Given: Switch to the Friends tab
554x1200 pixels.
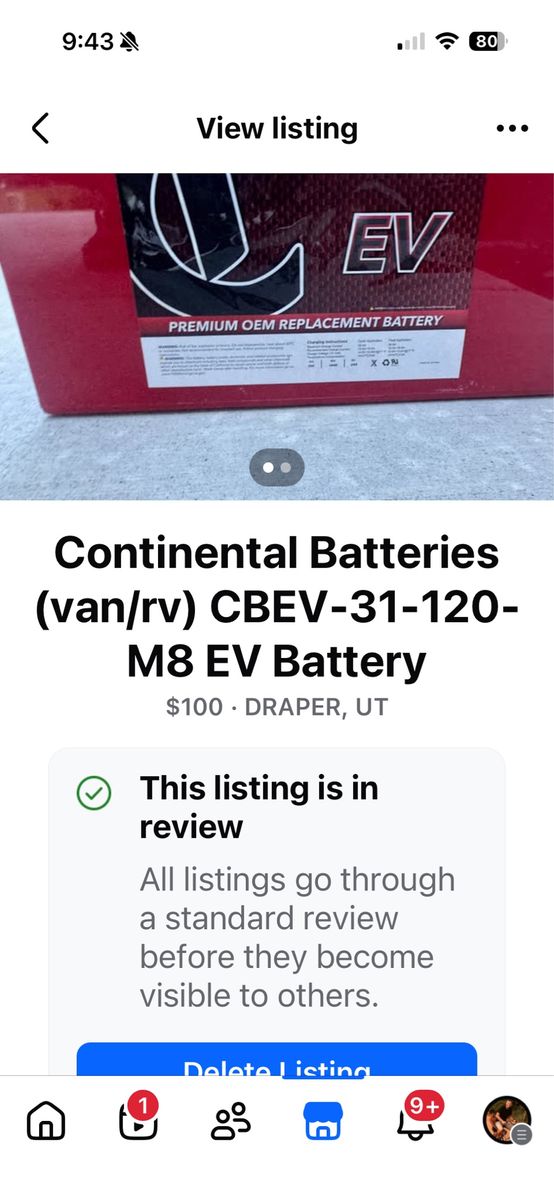Looking at the screenshot, I should coord(231,1122).
